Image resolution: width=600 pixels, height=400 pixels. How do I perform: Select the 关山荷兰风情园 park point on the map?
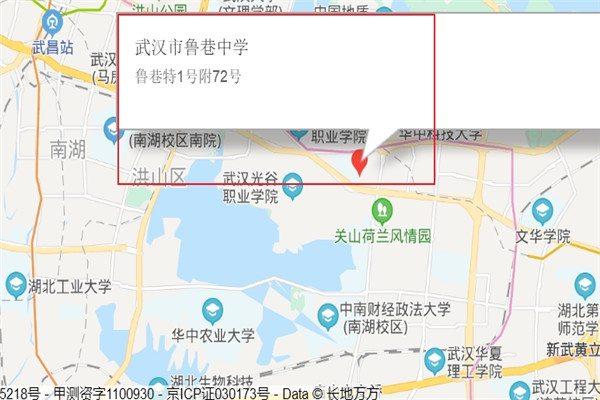click(x=382, y=211)
